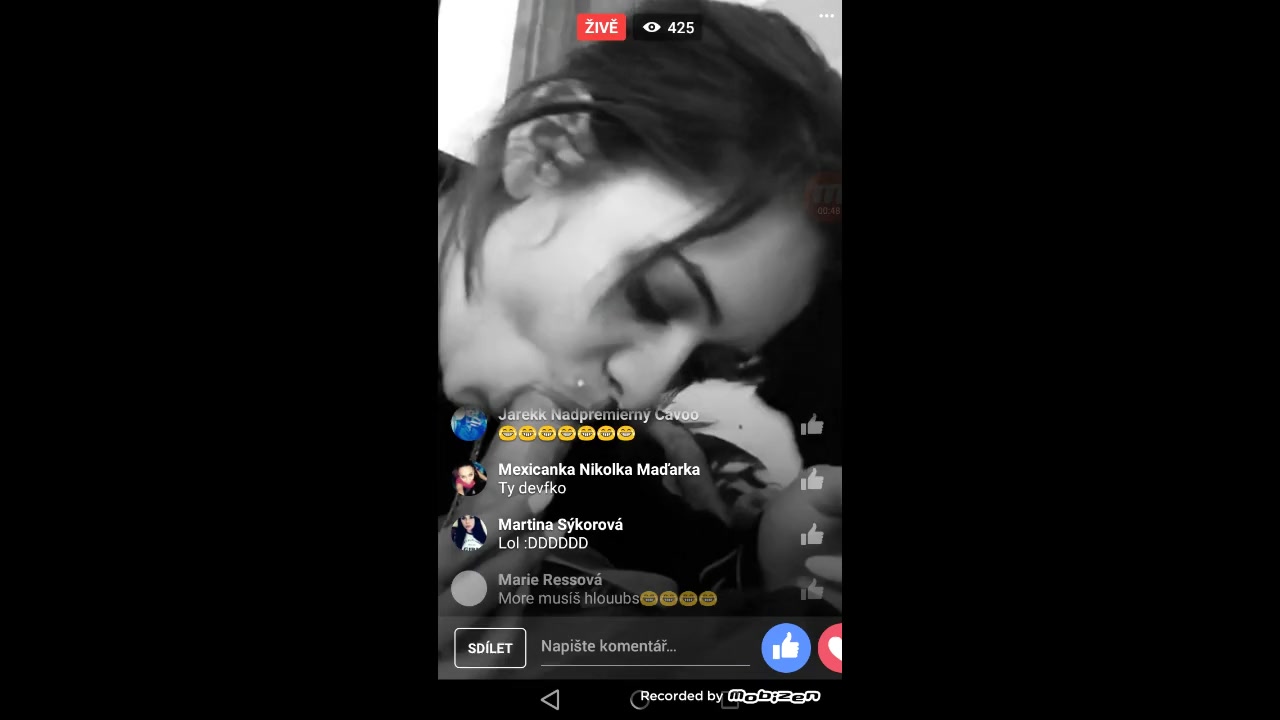Go back with the system back button
1280x720 pixels.
point(550,699)
